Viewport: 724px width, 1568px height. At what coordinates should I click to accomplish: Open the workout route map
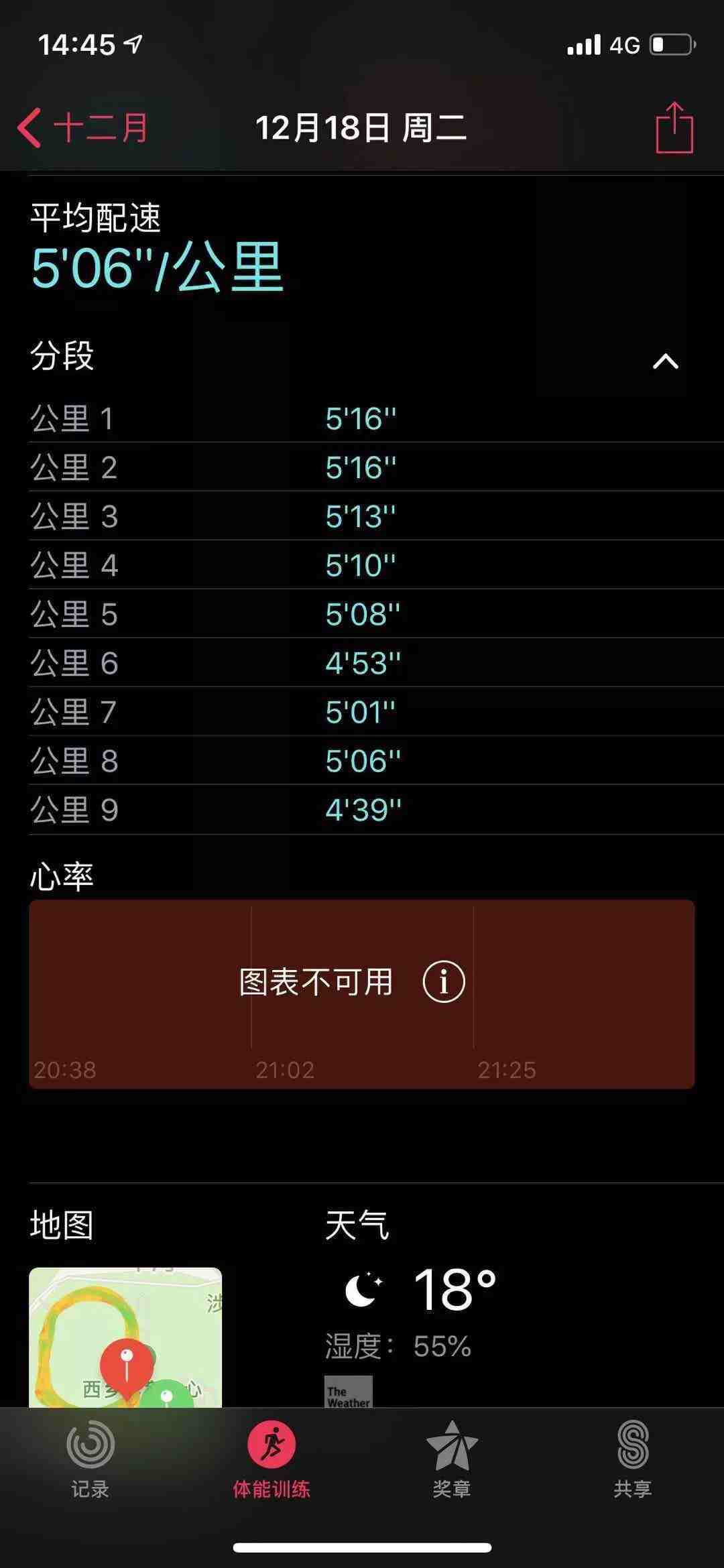coord(125,1337)
